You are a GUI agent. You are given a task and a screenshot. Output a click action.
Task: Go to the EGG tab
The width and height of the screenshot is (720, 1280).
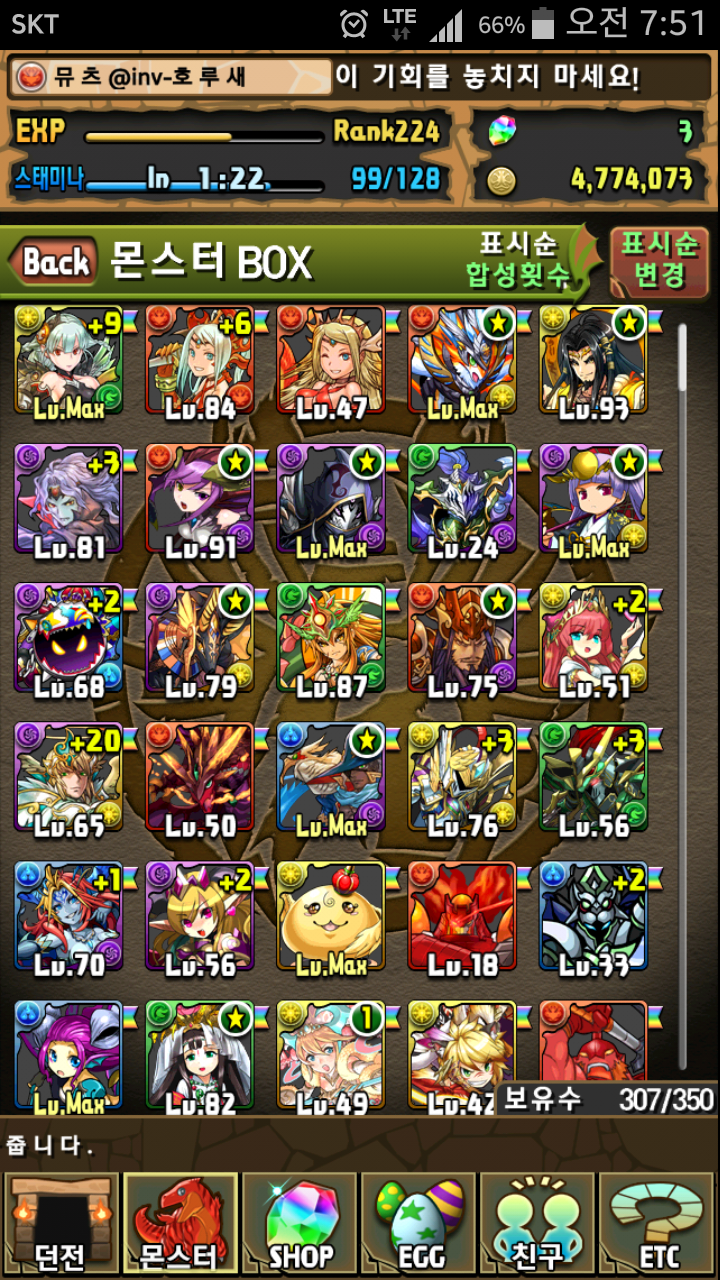coord(419,1223)
